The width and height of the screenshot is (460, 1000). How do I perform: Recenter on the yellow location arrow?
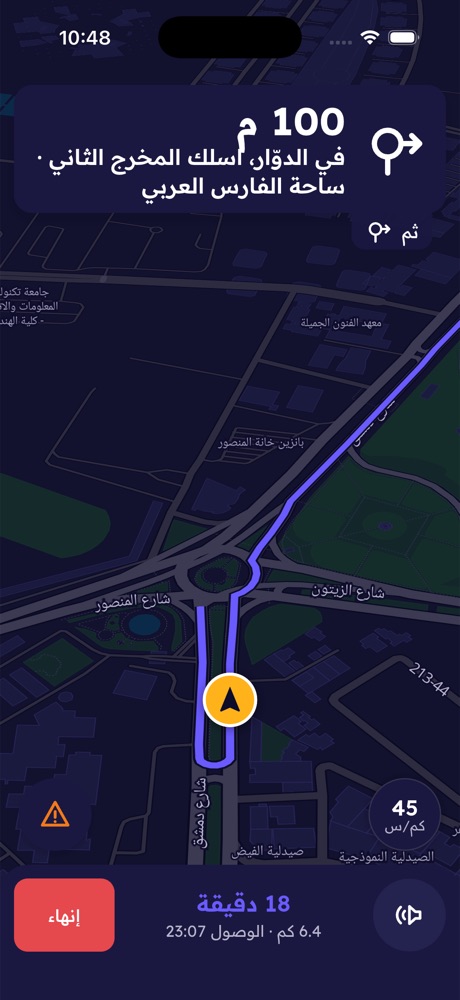pos(230,700)
